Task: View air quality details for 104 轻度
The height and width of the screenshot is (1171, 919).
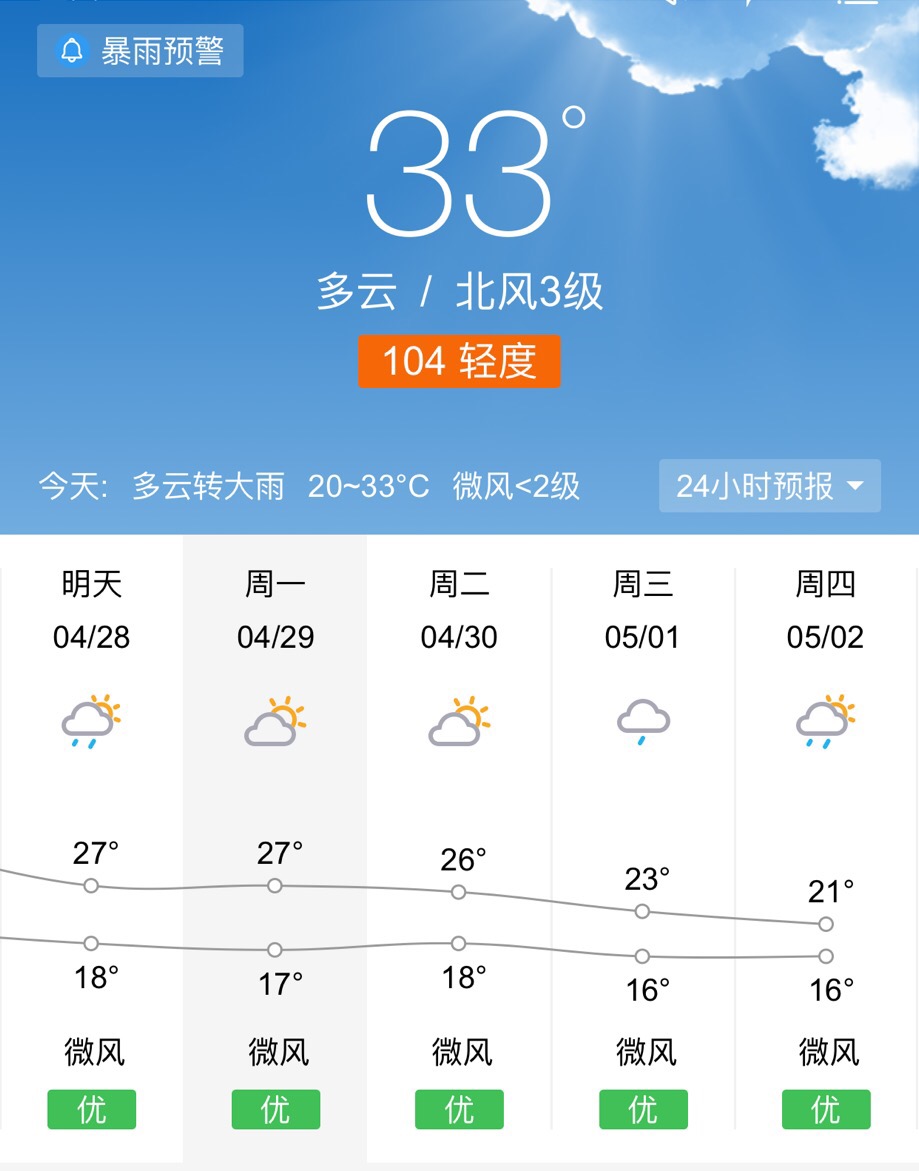Action: [459, 361]
